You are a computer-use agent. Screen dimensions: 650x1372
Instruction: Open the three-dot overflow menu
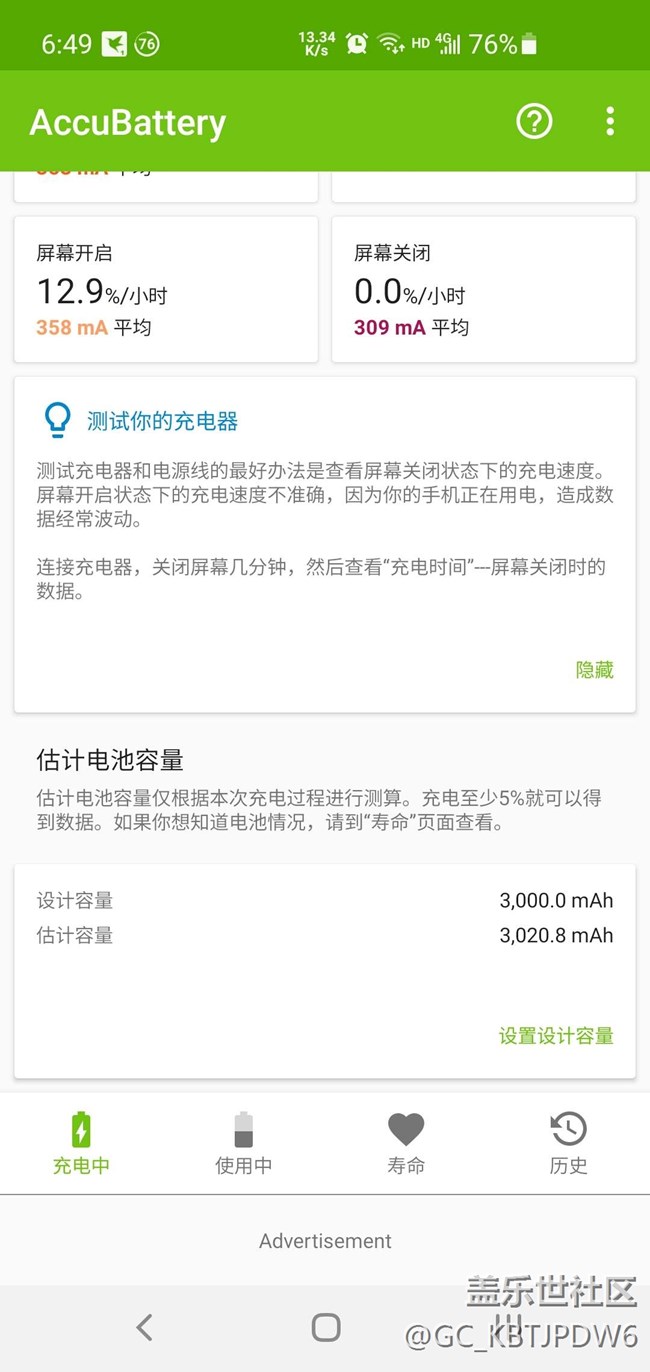(610, 122)
